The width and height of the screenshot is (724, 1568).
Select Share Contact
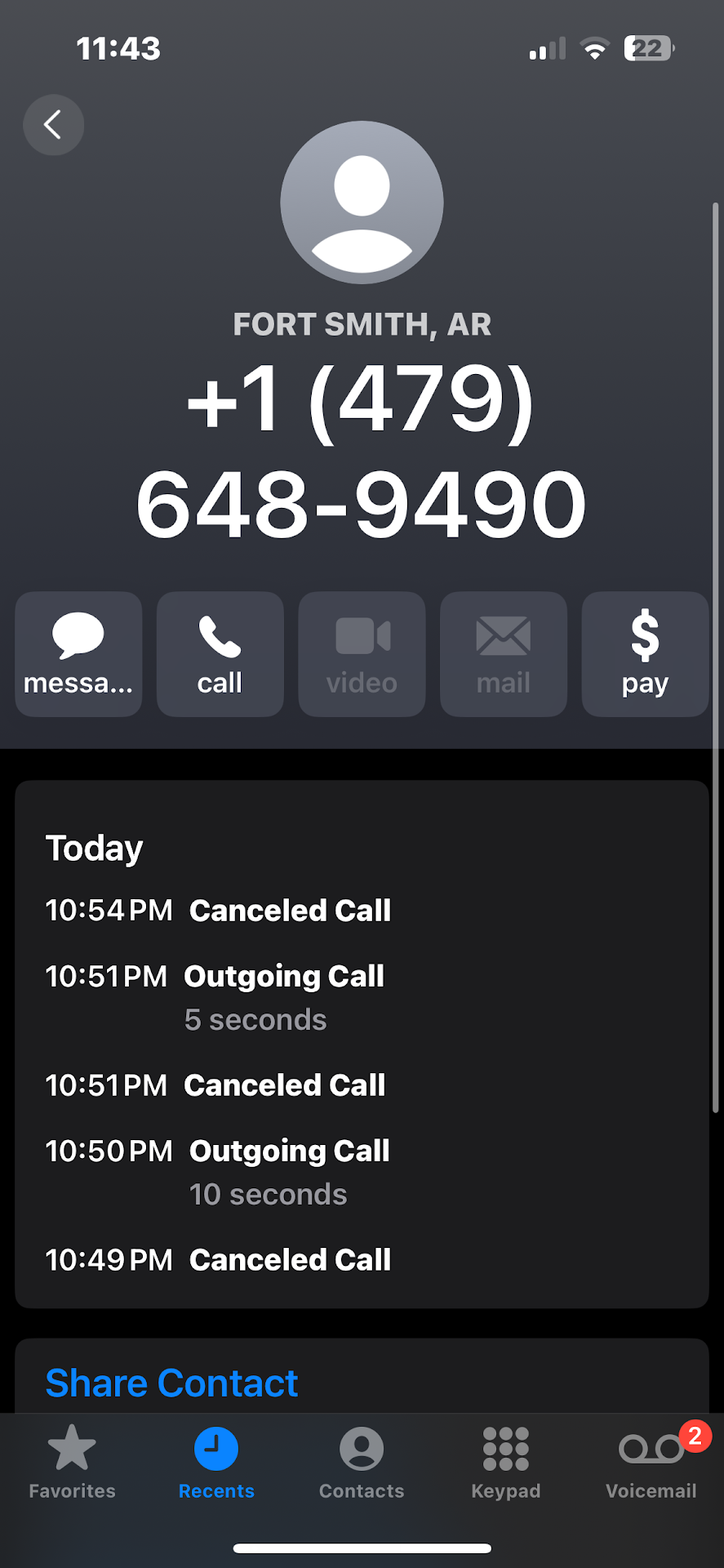coord(171,1383)
